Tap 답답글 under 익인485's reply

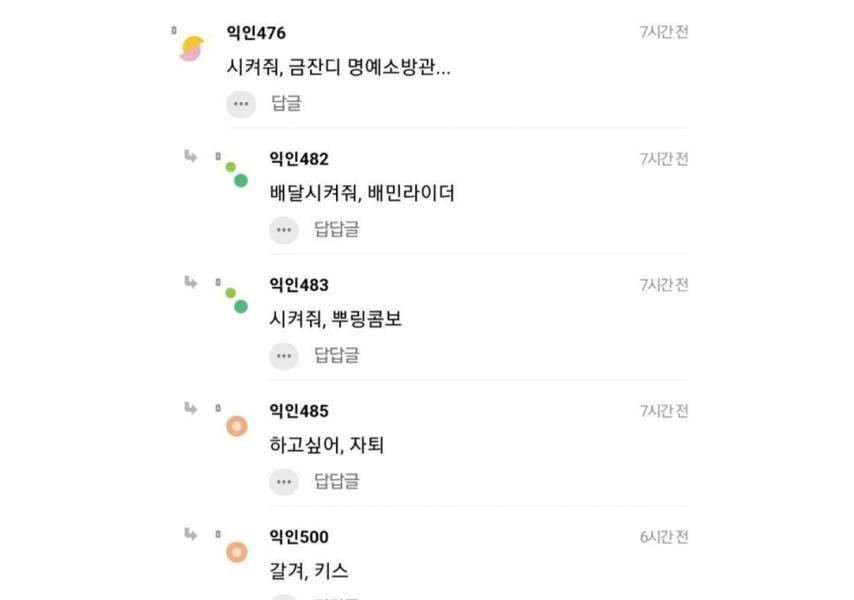pyautogui.click(x=337, y=481)
